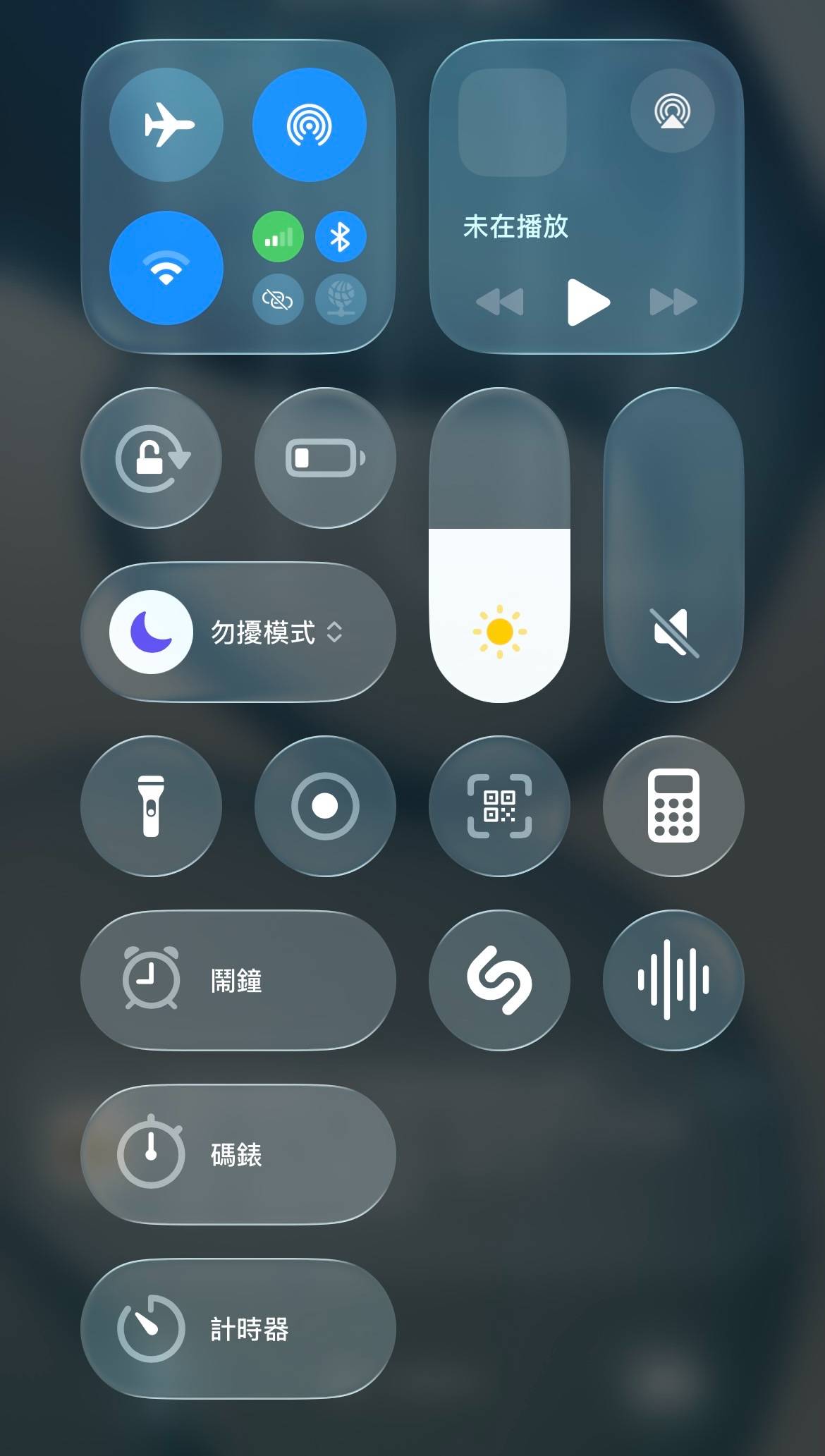Tap the muted volume slider
The image size is (825, 1456).
pos(673,545)
